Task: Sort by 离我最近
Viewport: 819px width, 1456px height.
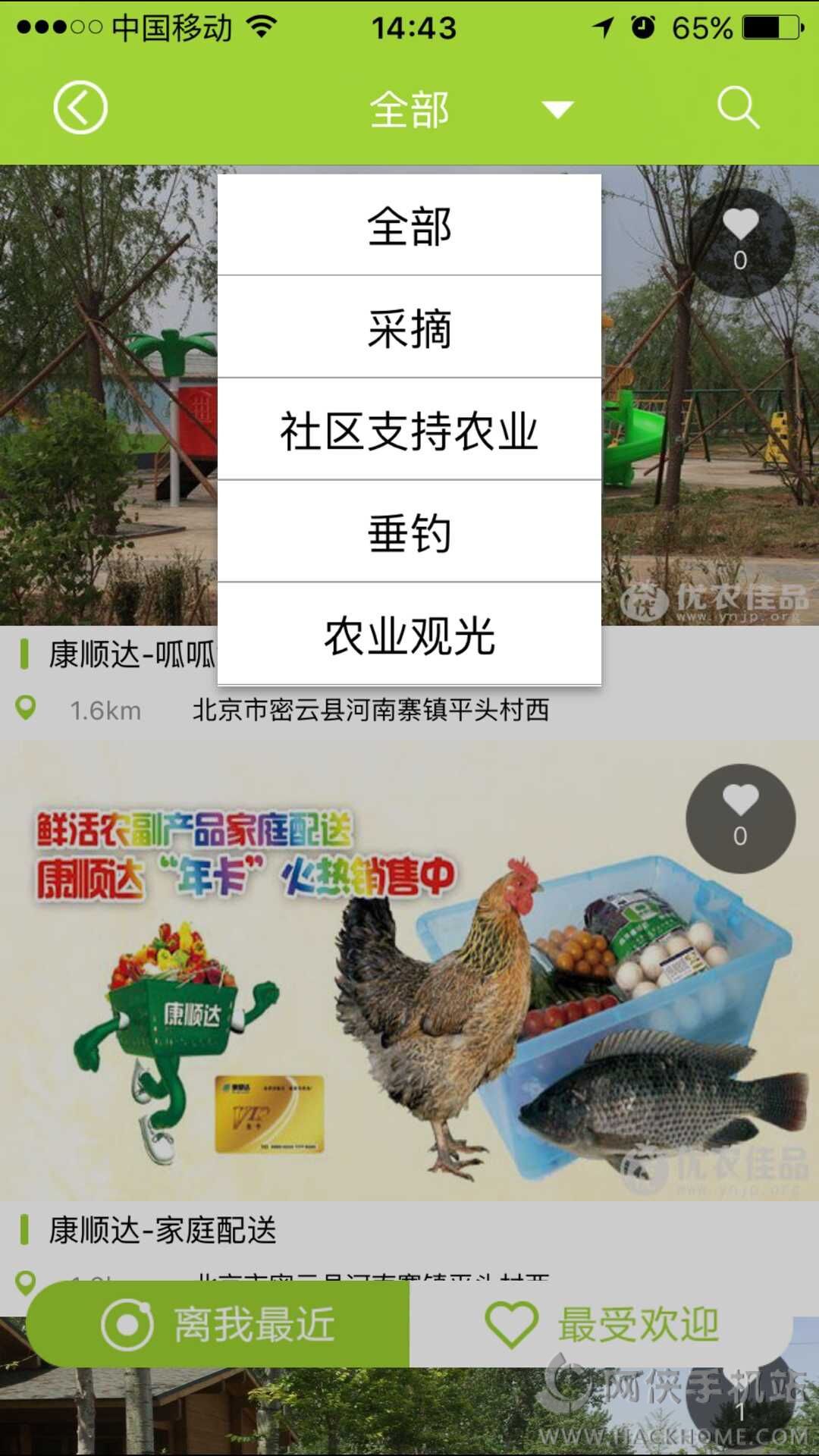Action: [218, 1325]
